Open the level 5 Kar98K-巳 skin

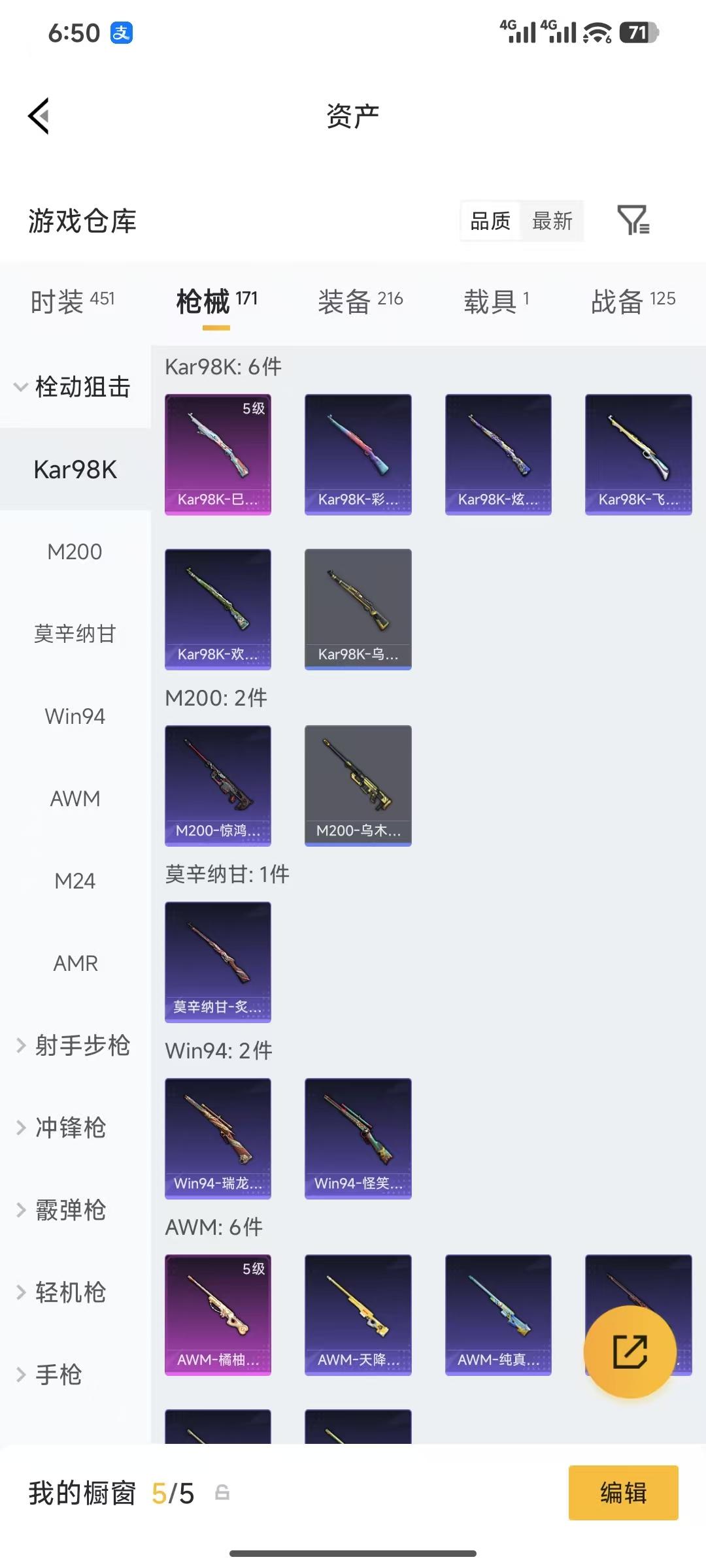[x=218, y=454]
